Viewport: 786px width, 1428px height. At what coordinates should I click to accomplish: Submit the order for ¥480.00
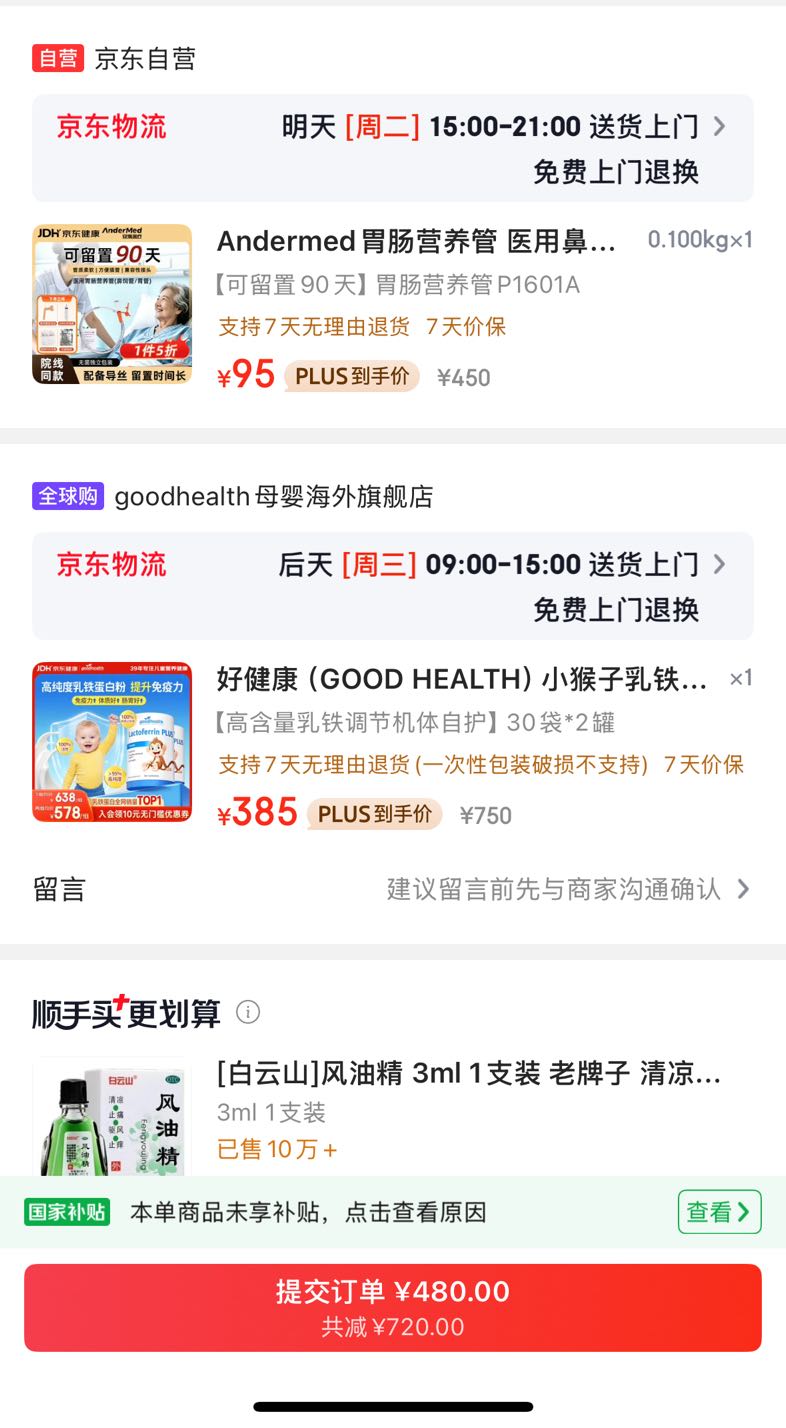[x=393, y=1308]
